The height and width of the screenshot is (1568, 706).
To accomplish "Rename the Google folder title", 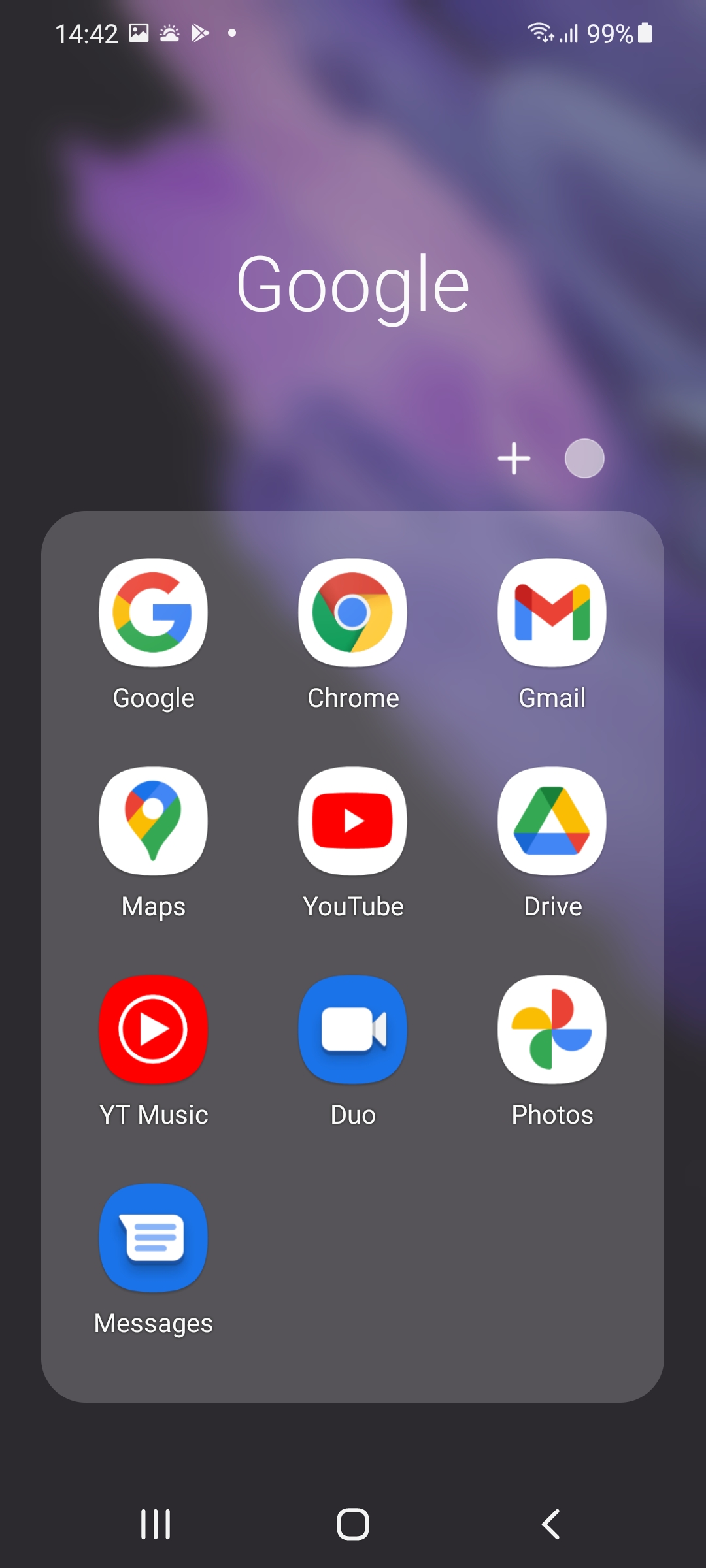I will (353, 286).
